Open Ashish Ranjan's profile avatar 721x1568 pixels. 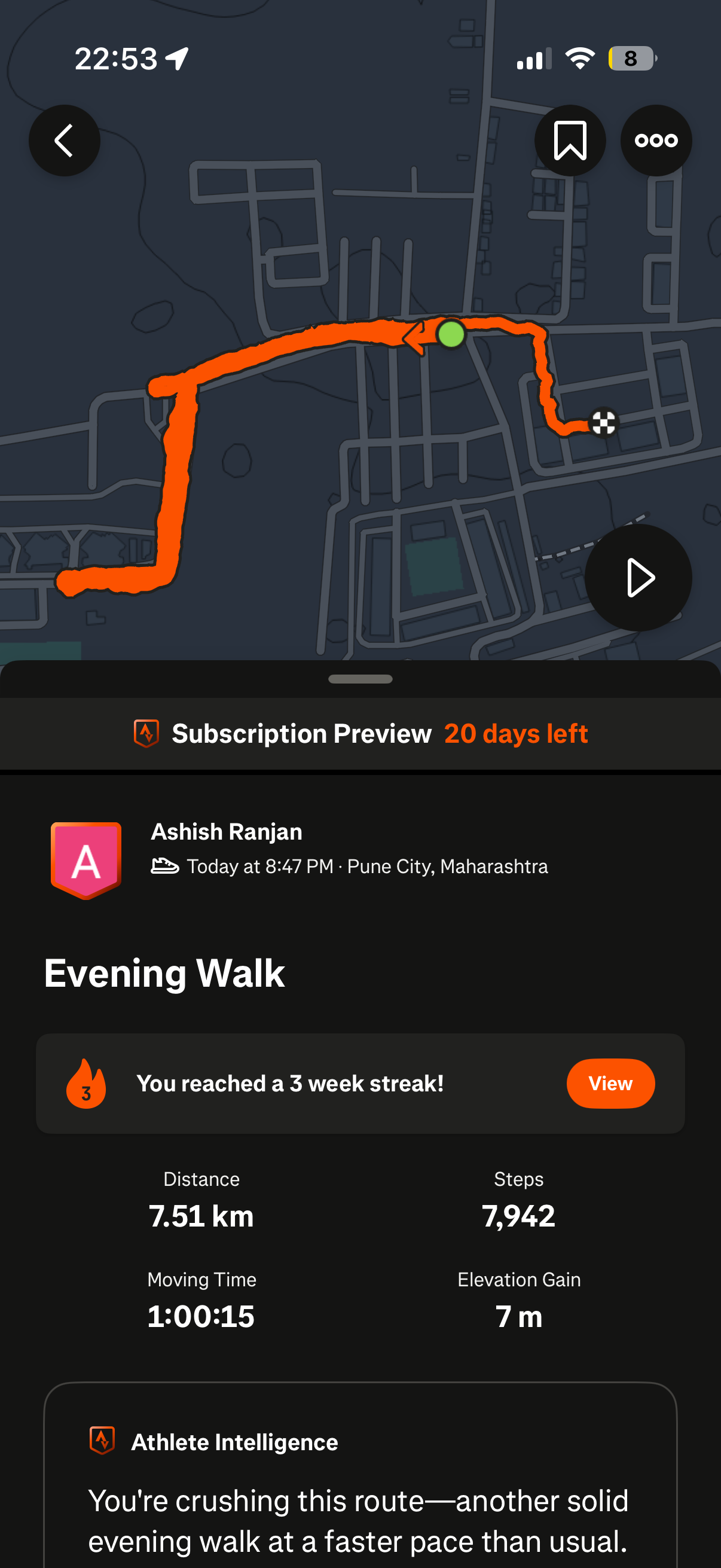[x=85, y=859]
